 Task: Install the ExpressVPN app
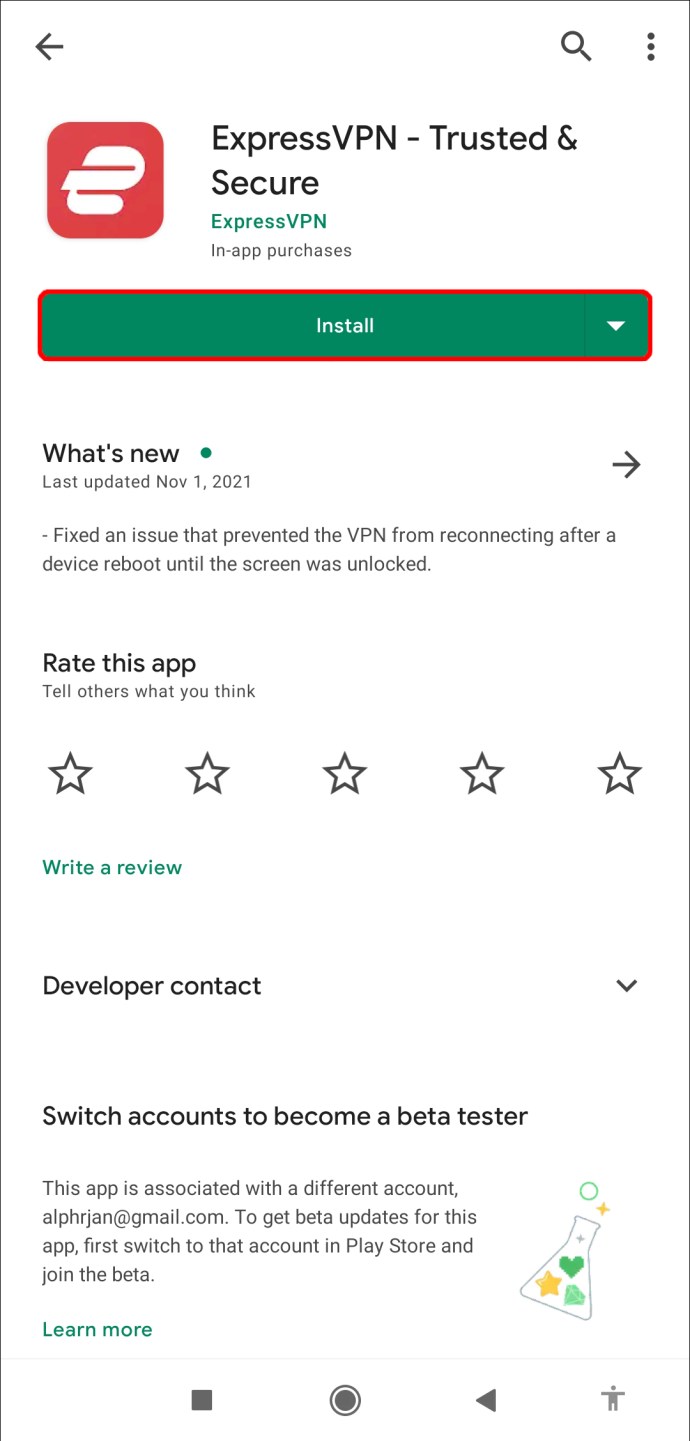(312, 326)
